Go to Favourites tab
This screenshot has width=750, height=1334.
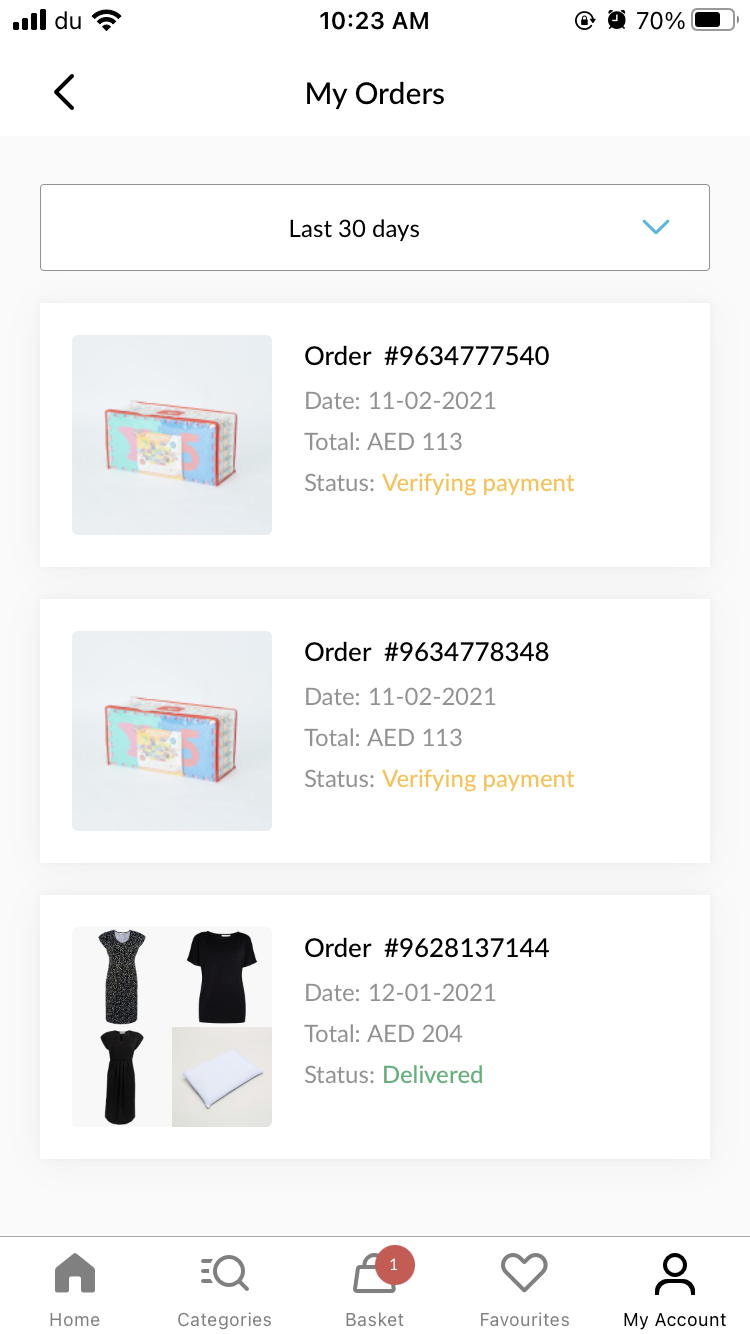pyautogui.click(x=525, y=1290)
